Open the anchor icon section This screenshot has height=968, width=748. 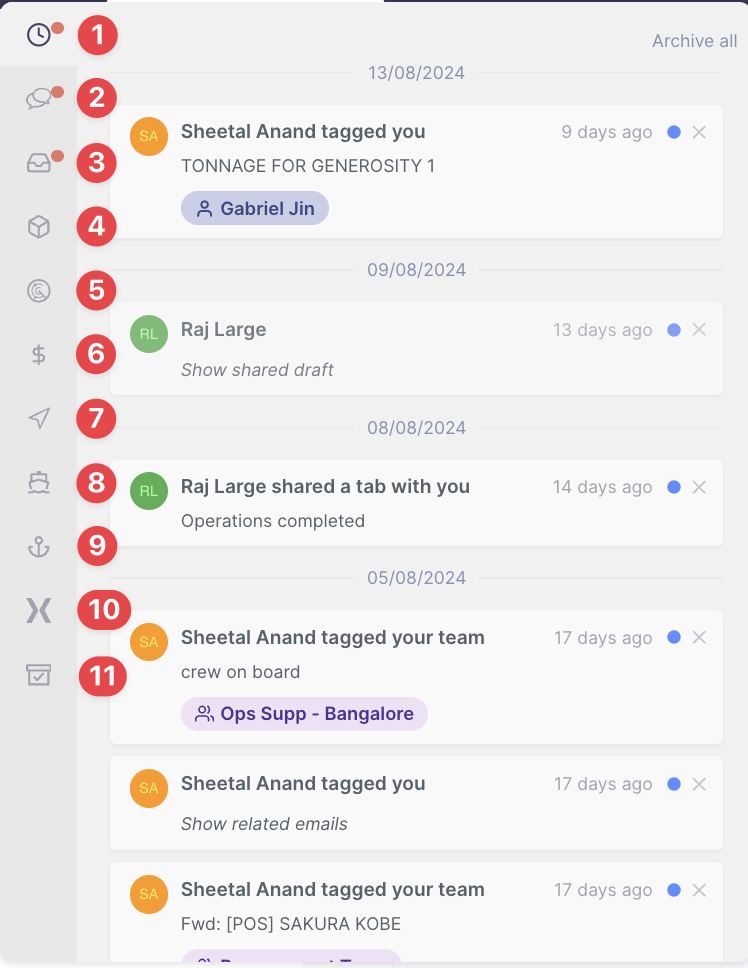pos(38,547)
